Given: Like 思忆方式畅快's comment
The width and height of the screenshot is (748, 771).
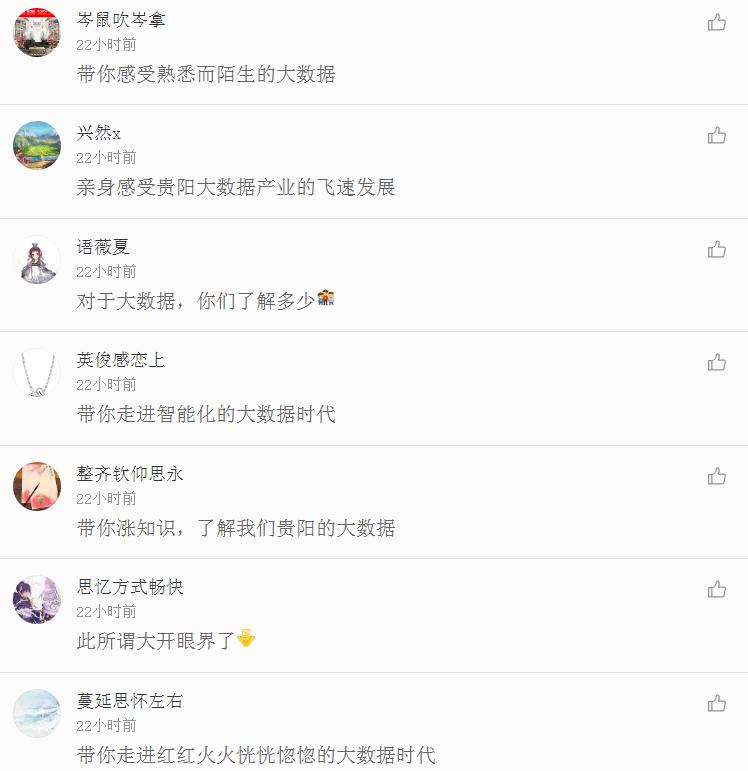Looking at the screenshot, I should 716,591.
